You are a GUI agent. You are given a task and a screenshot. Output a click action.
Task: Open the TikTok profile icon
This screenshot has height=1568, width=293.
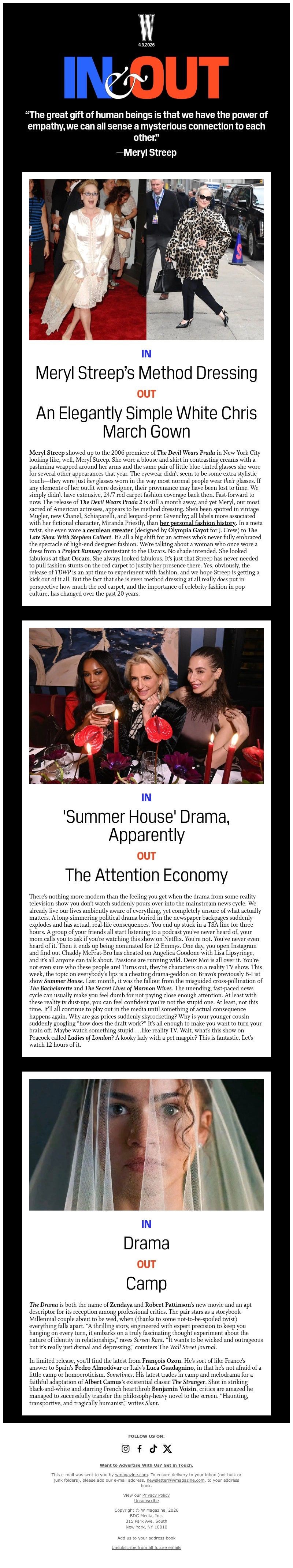(153, 1449)
